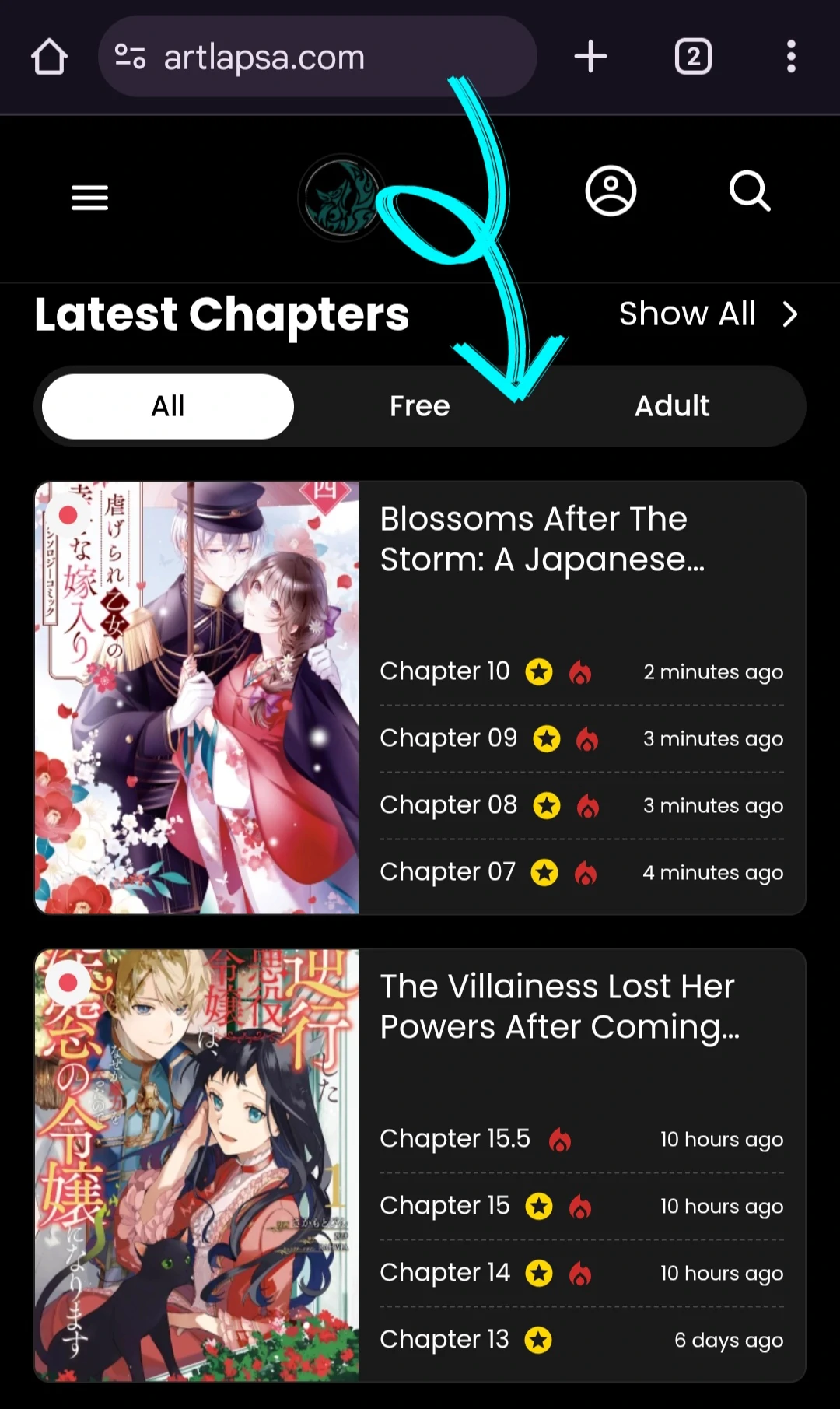Screen dimensions: 840x1409
Task: View the open tabs switcher
Action: coord(692,57)
